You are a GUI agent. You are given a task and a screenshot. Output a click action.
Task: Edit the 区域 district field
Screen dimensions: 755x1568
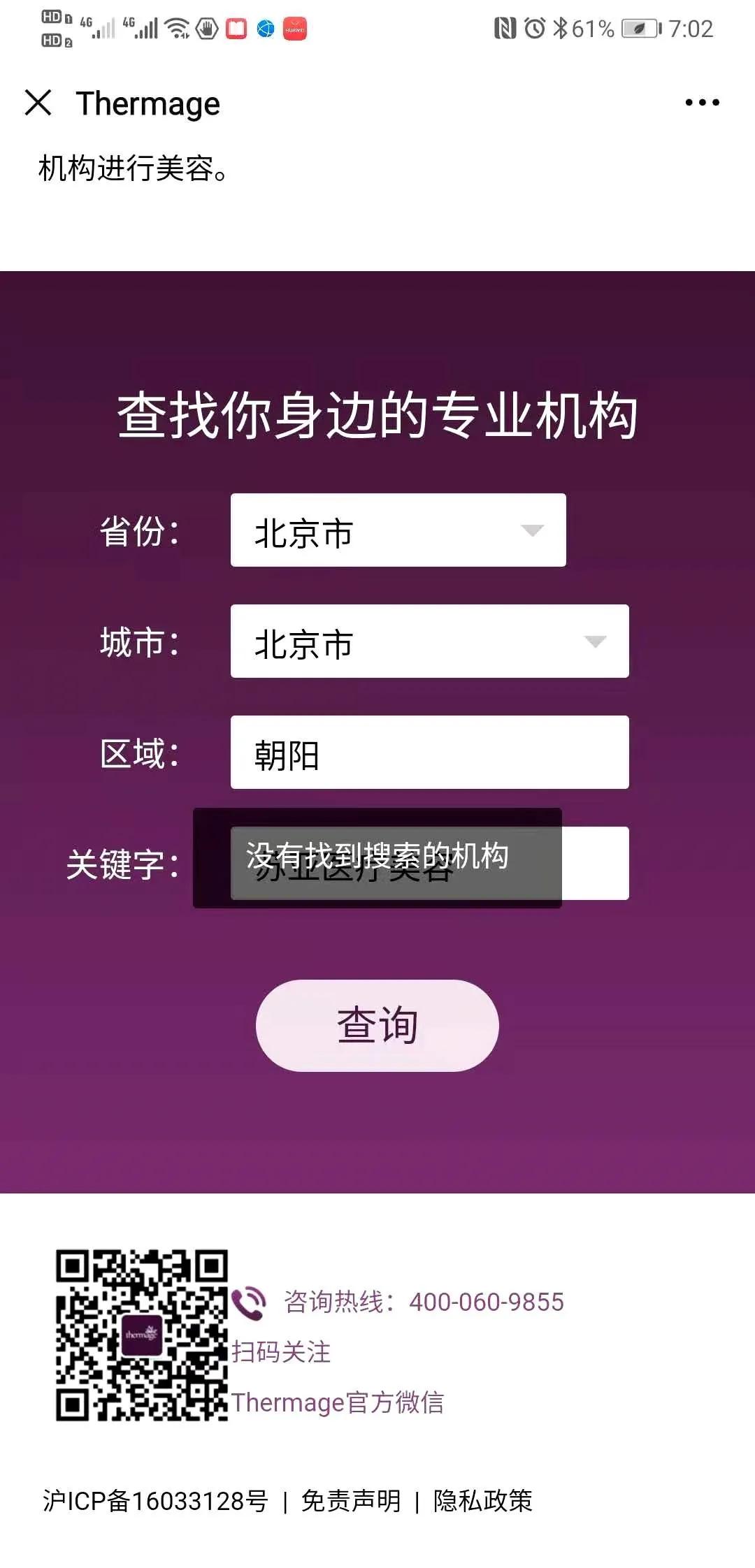(429, 753)
